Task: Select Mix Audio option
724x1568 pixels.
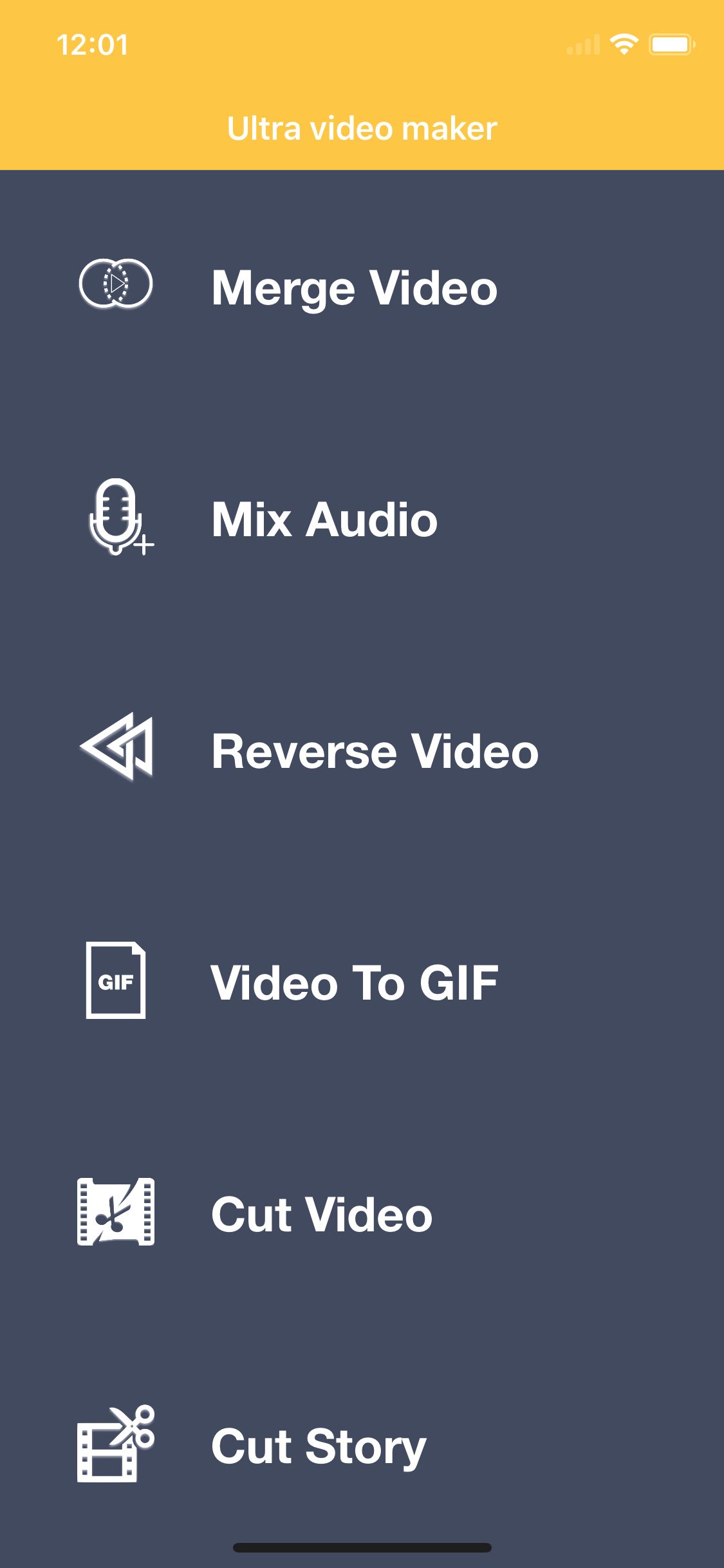Action: 362,518
